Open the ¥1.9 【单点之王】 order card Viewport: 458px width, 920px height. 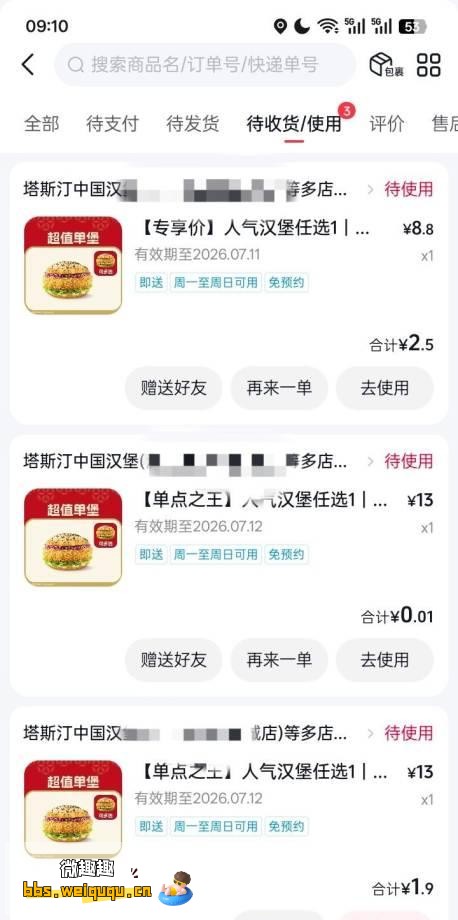[x=229, y=813]
